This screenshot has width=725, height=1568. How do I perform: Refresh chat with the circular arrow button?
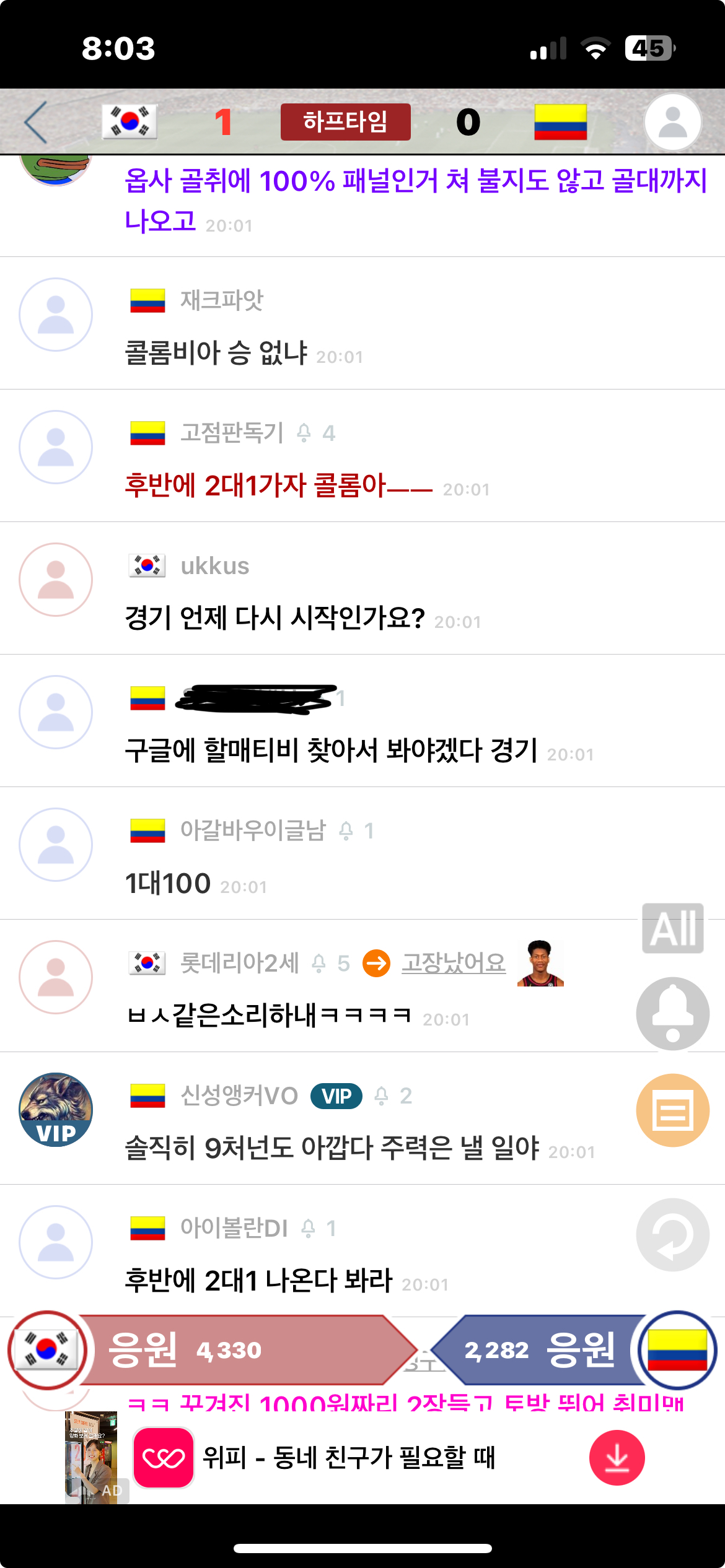pos(672,1234)
